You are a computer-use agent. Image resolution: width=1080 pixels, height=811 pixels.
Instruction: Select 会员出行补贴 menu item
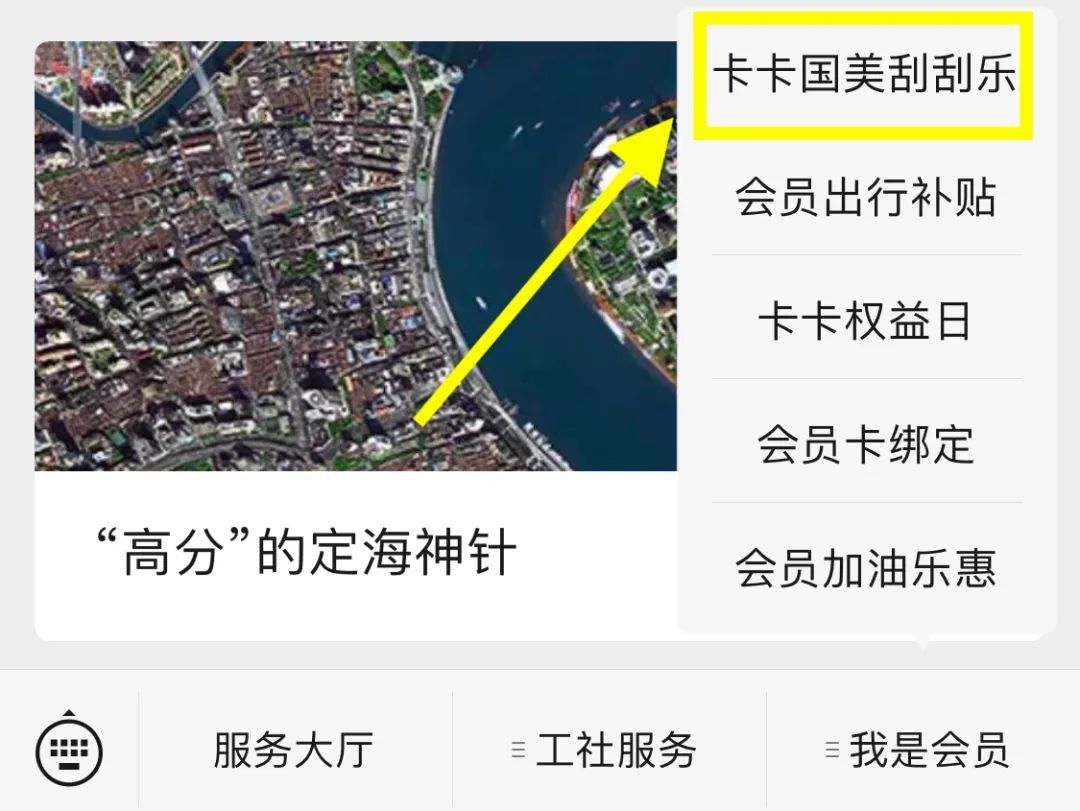(866, 197)
